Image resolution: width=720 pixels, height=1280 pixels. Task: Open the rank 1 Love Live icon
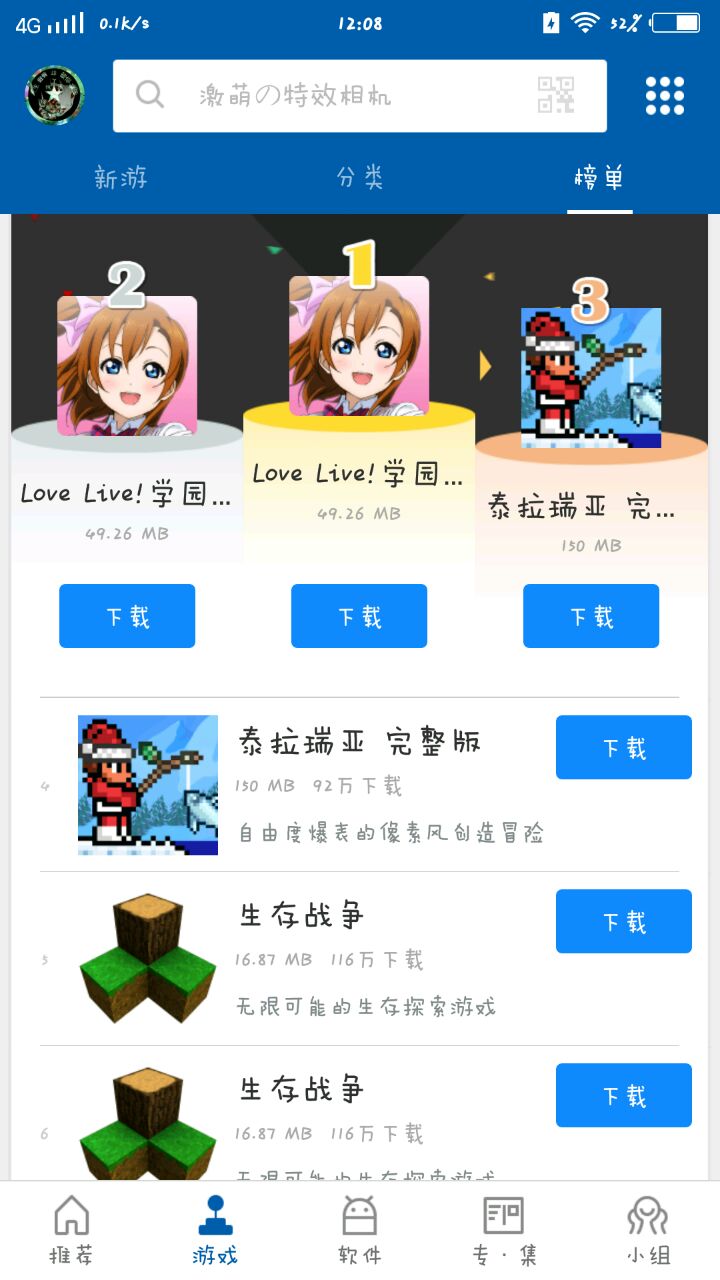click(x=359, y=346)
